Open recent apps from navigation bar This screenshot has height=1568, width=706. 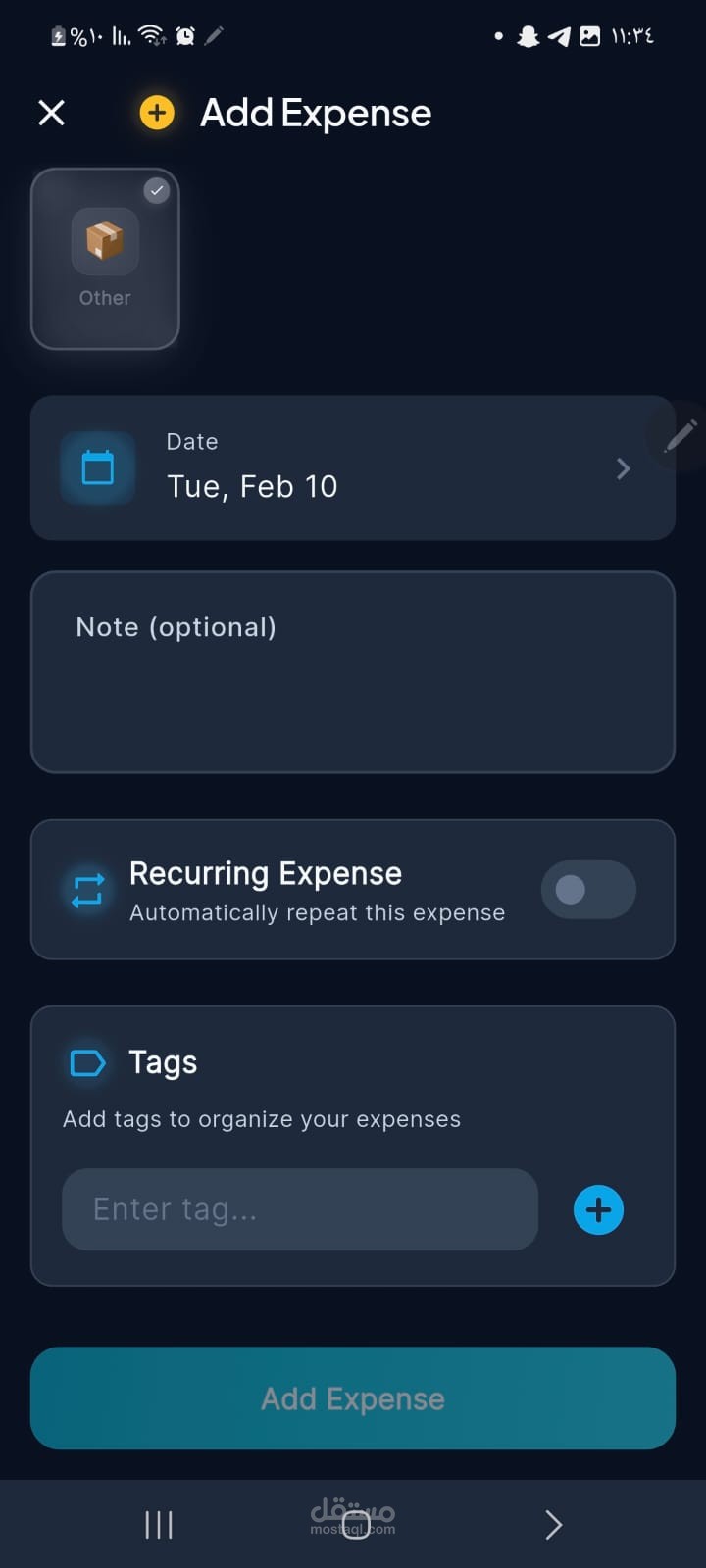(159, 1524)
